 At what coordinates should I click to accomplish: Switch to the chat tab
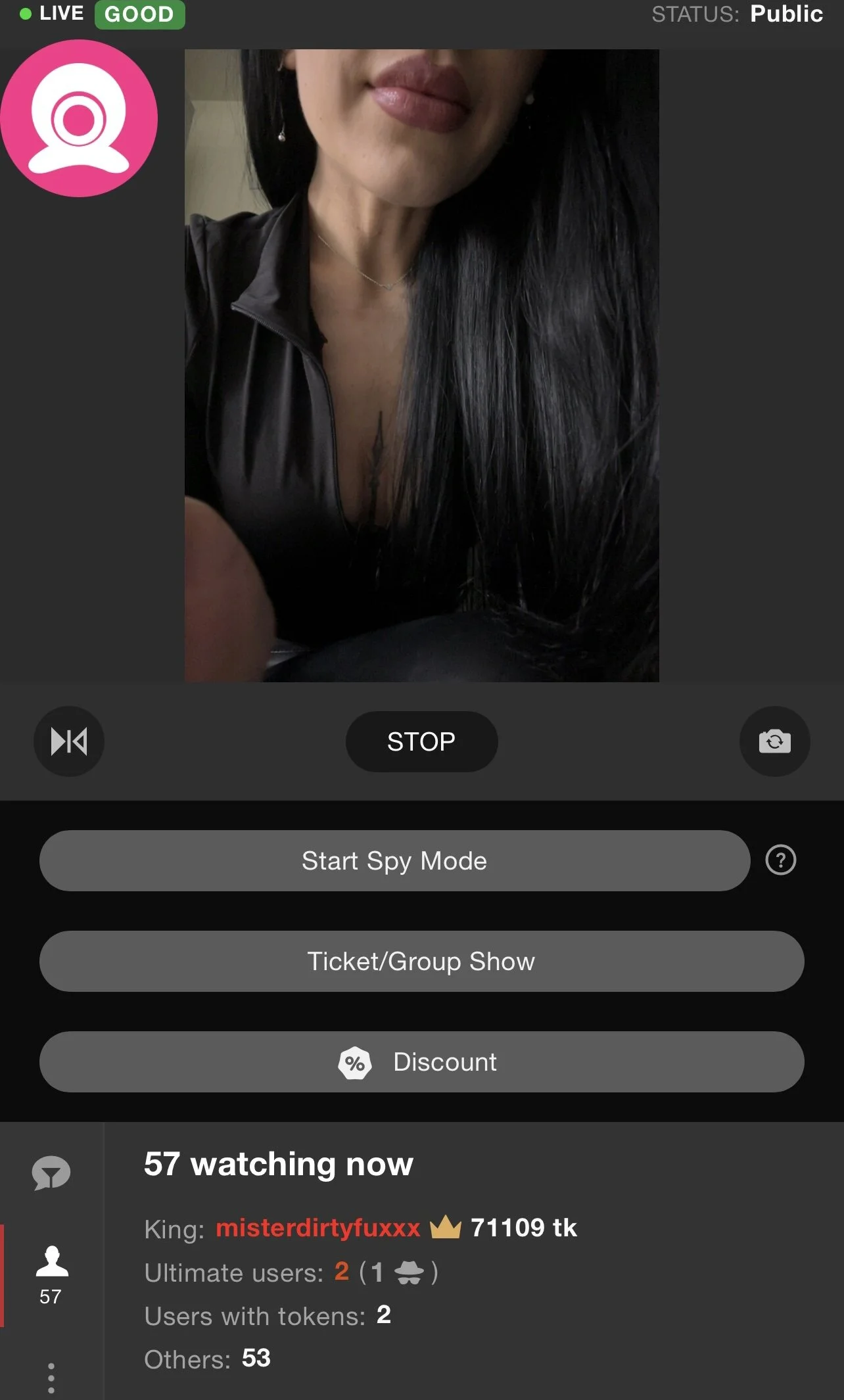[x=51, y=1173]
